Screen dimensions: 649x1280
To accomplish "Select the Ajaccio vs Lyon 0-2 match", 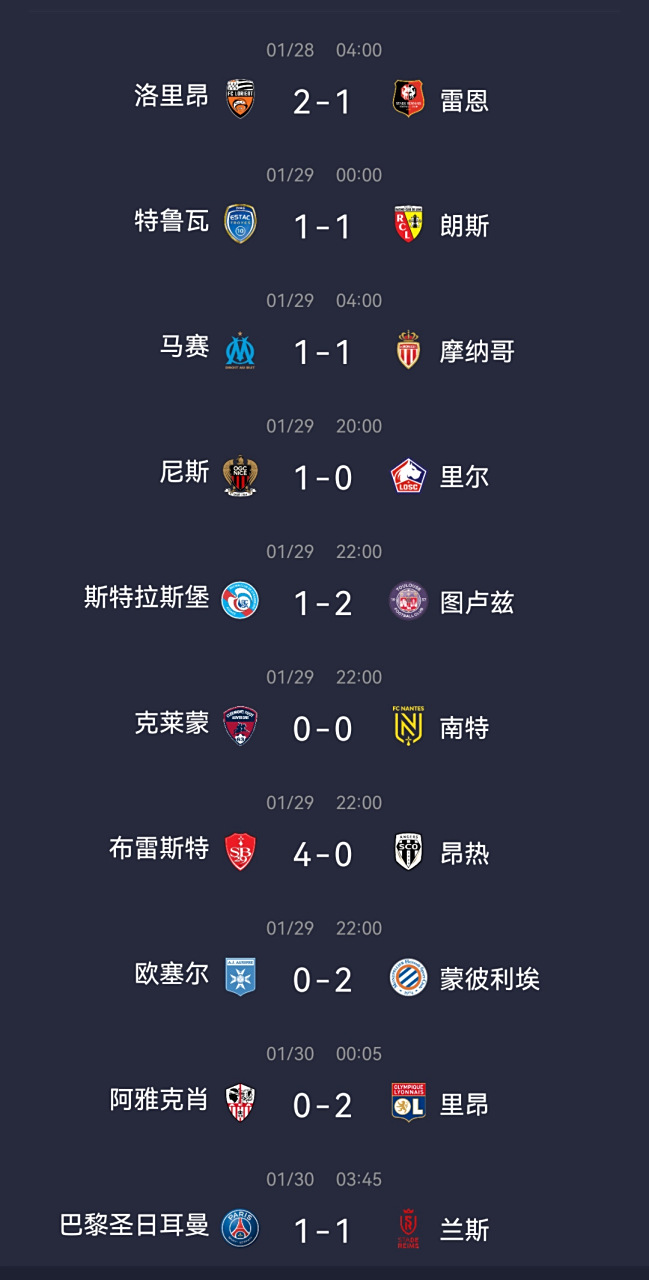I will pos(322,1105).
